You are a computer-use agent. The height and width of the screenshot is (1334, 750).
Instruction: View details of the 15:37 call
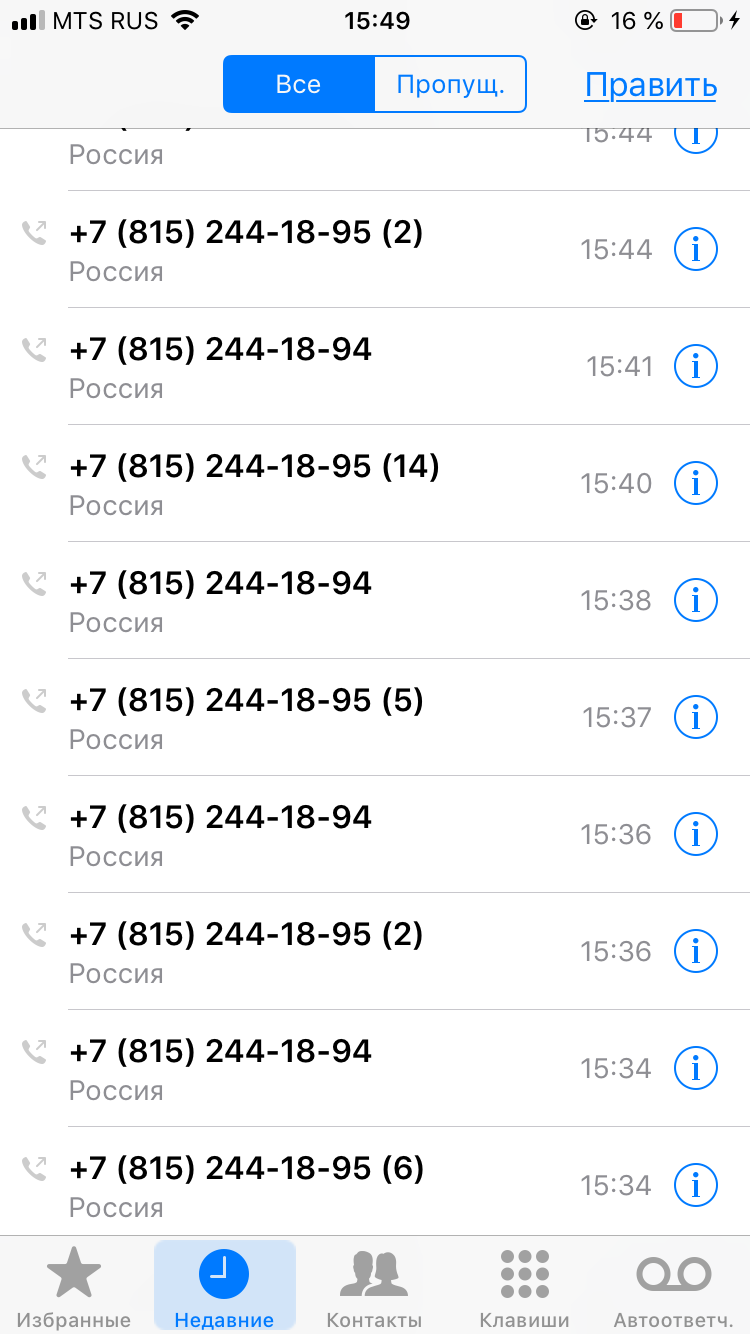click(696, 718)
